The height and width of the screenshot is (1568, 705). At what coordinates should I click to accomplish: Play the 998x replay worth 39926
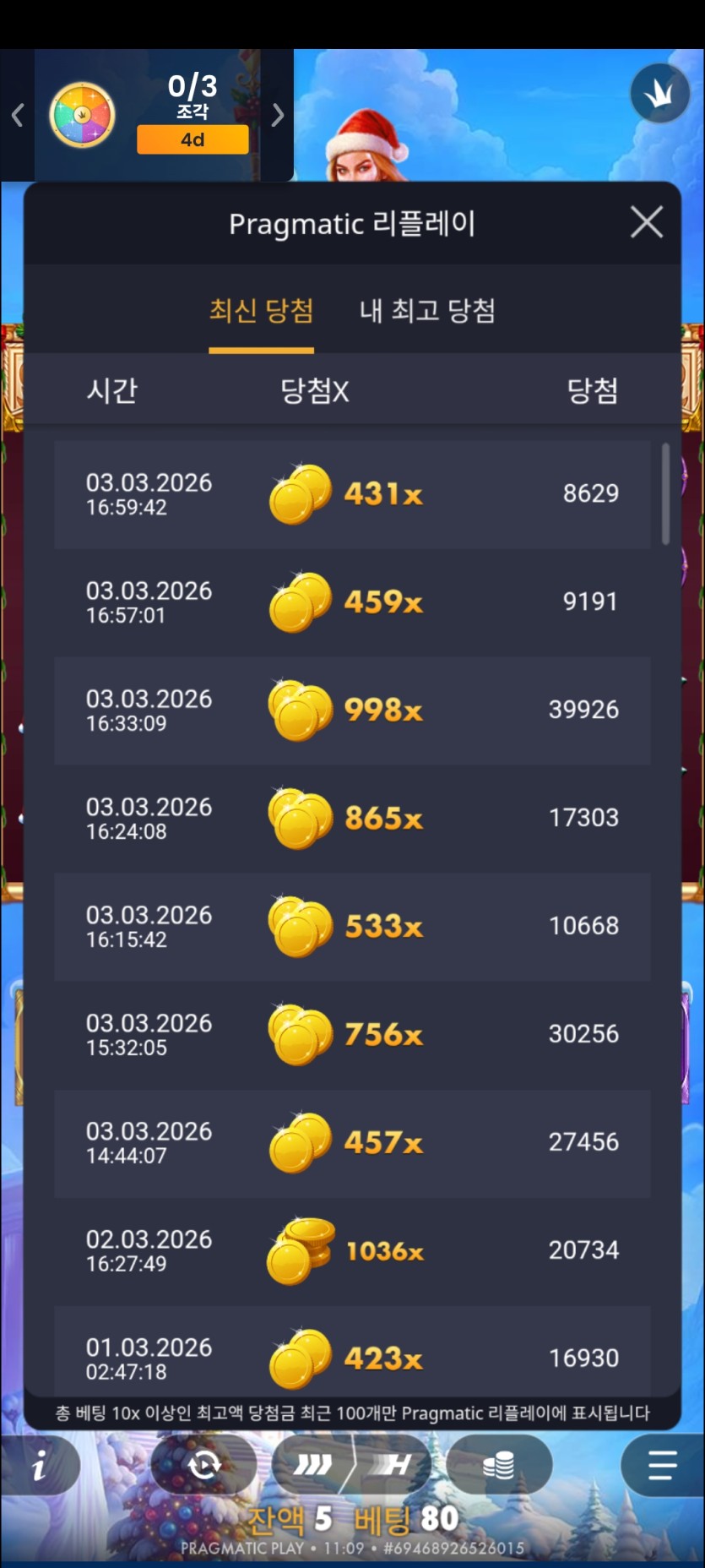tap(352, 710)
